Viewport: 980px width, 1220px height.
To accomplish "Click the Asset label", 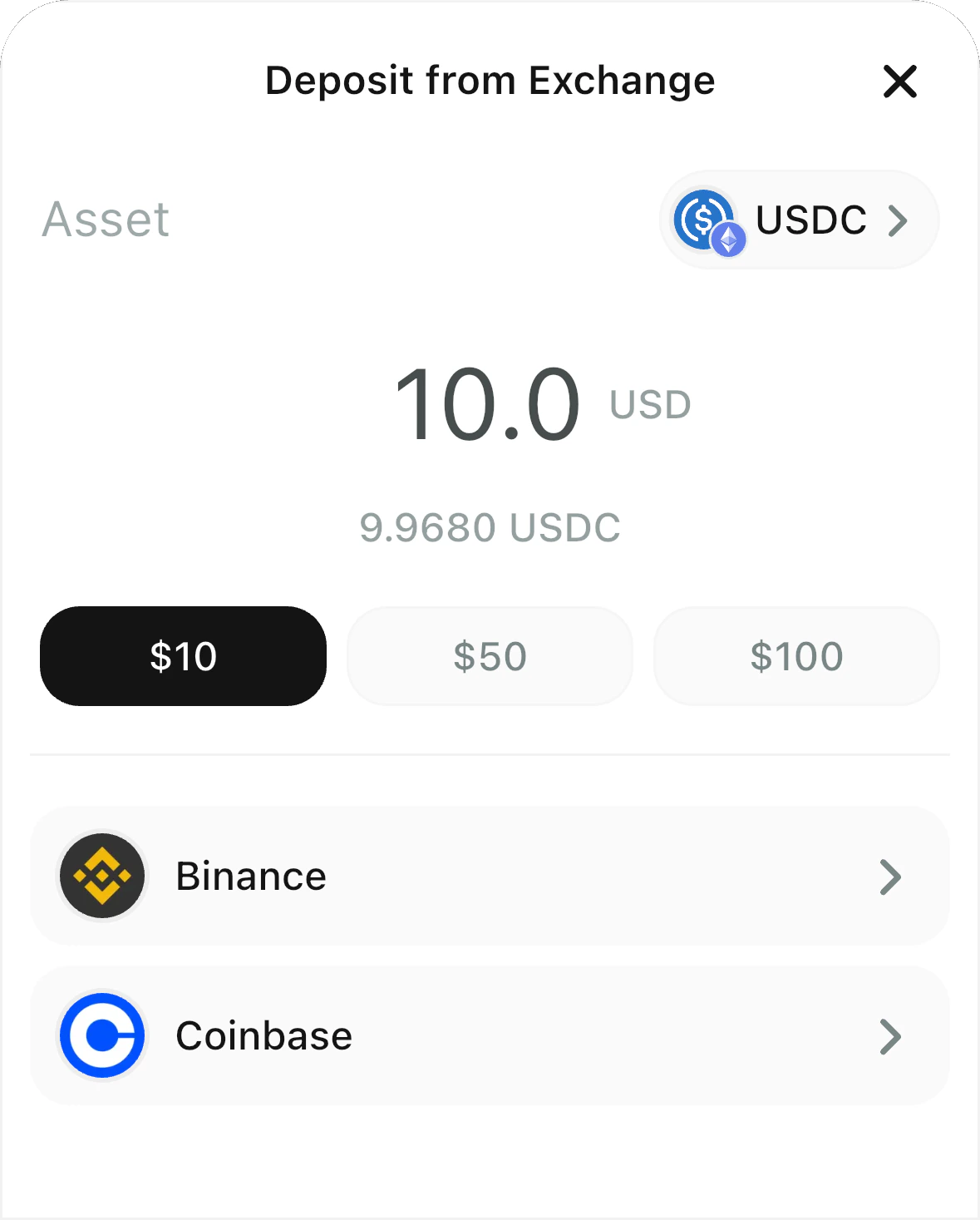I will pos(106,219).
